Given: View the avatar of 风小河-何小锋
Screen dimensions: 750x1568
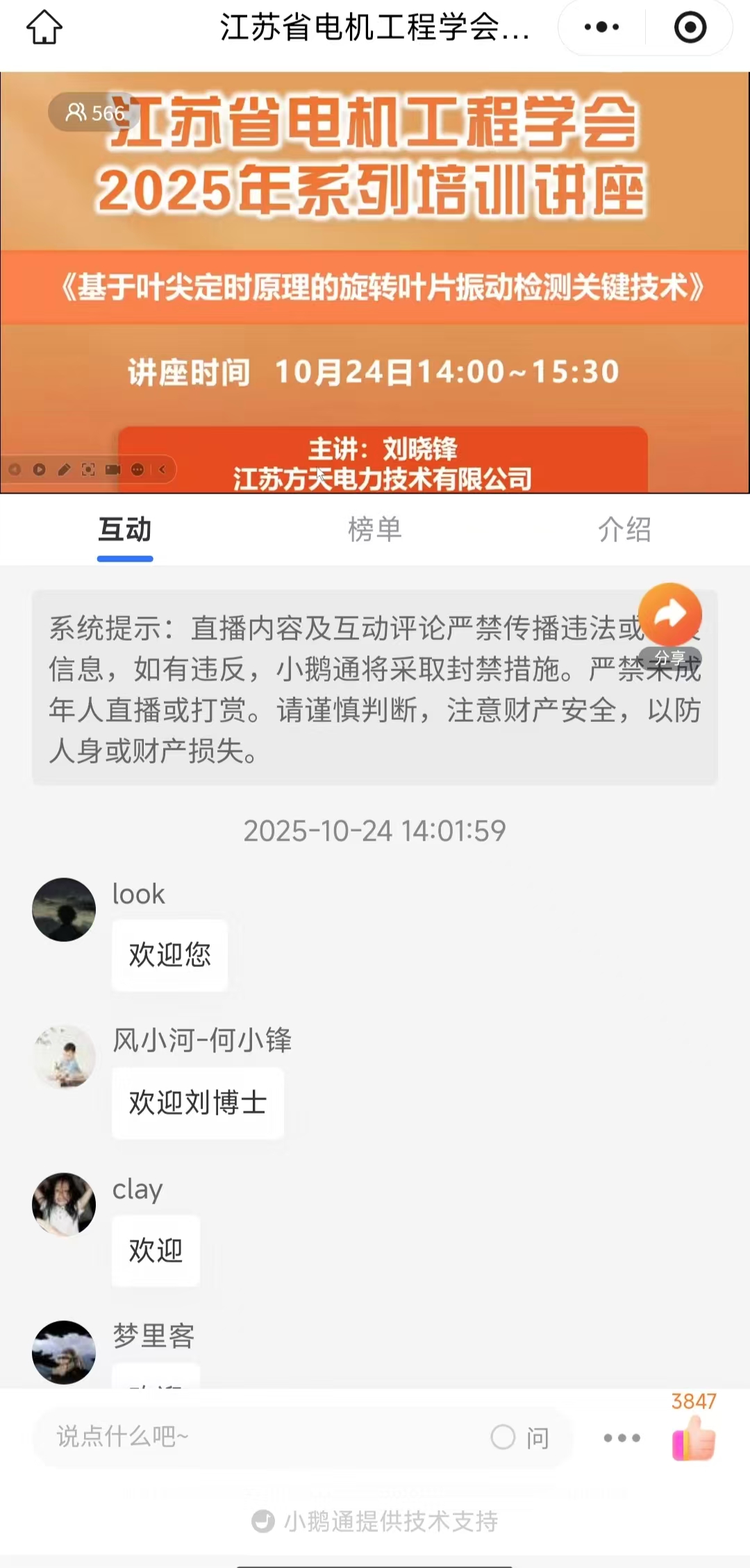Looking at the screenshot, I should click(x=64, y=1056).
